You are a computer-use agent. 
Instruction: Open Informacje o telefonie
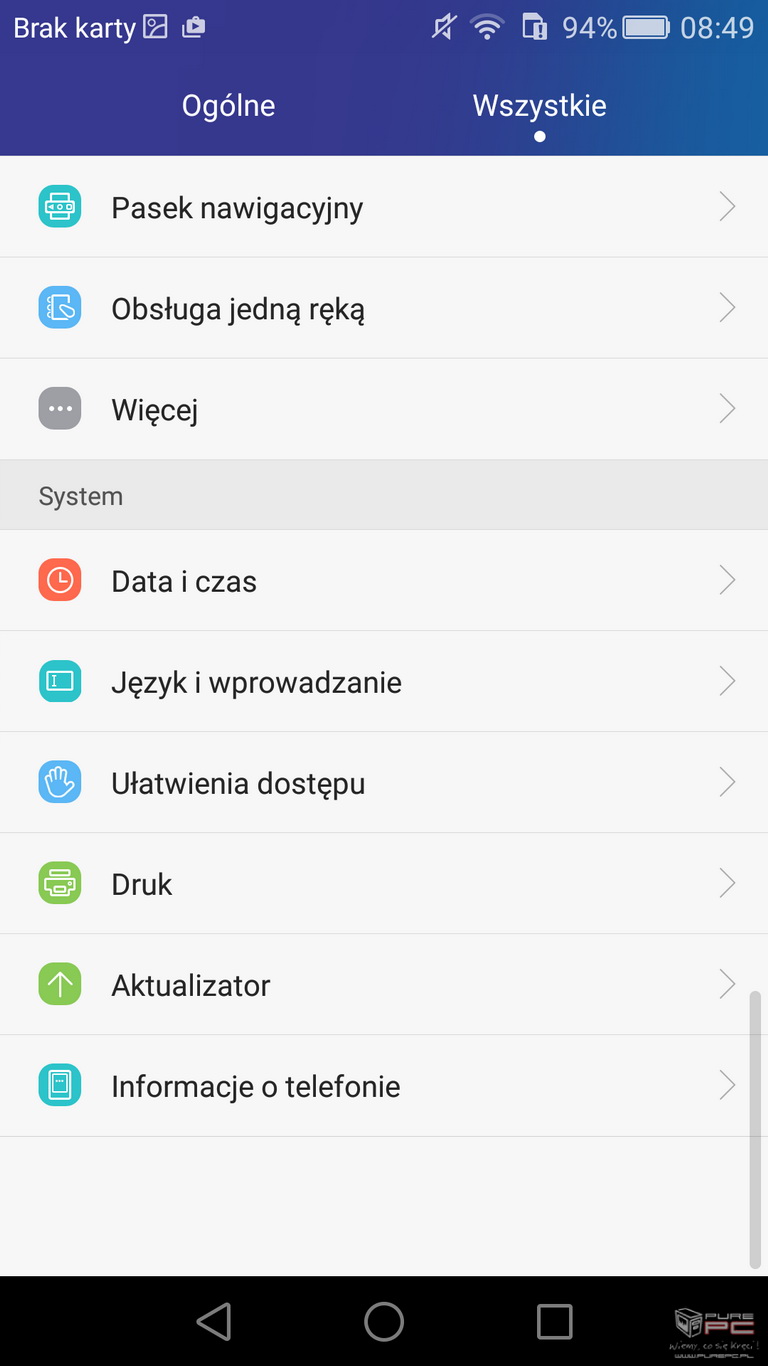click(384, 1086)
